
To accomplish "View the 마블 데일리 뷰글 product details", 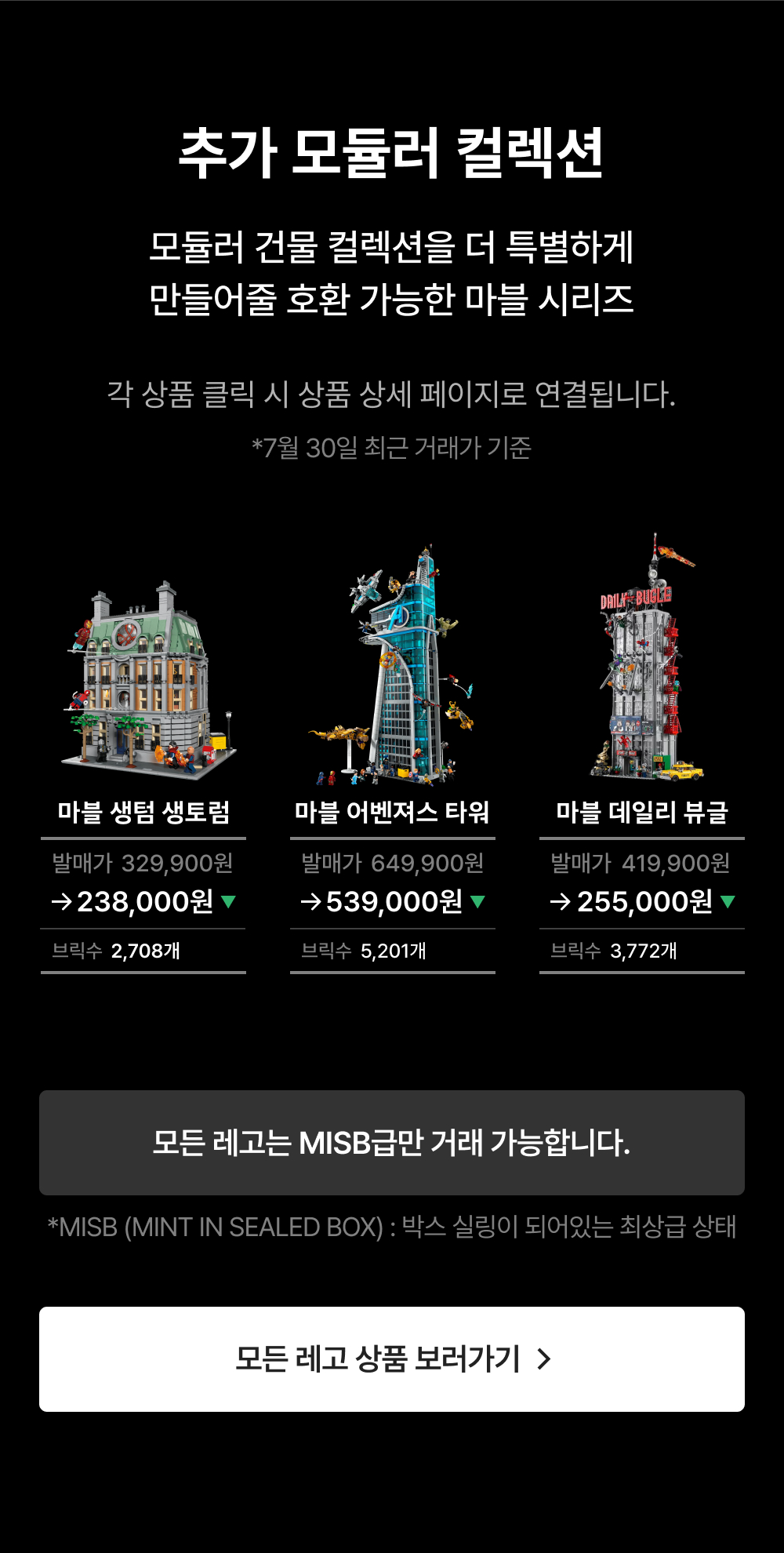I will [x=642, y=753].
